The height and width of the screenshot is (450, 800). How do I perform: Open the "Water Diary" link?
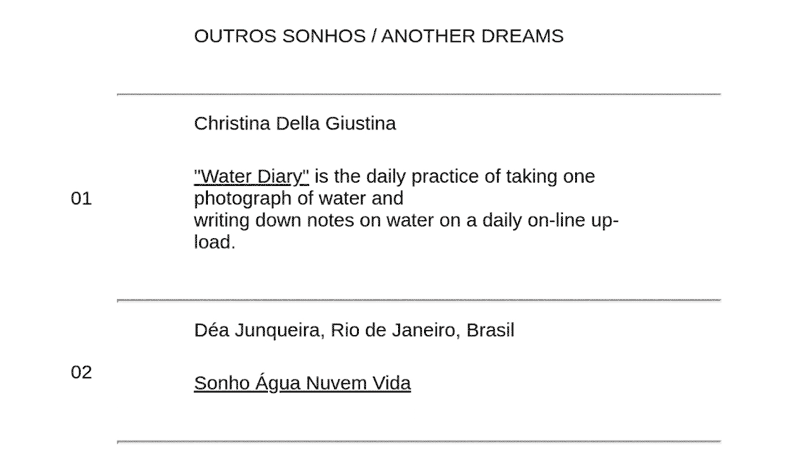tap(251, 177)
